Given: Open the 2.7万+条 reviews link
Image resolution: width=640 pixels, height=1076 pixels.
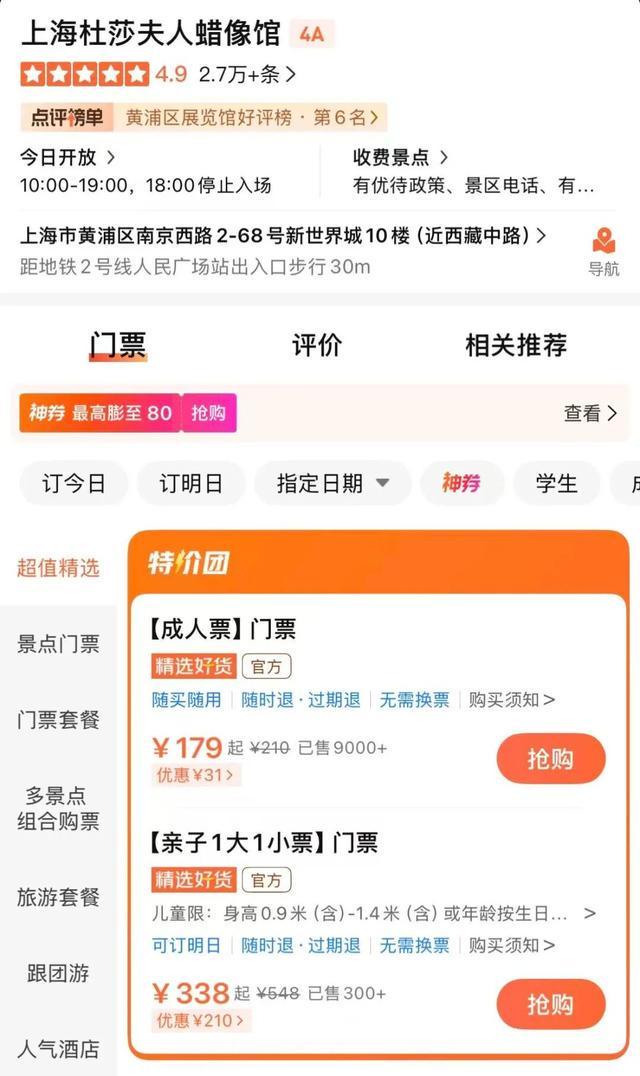Looking at the screenshot, I should click(247, 74).
